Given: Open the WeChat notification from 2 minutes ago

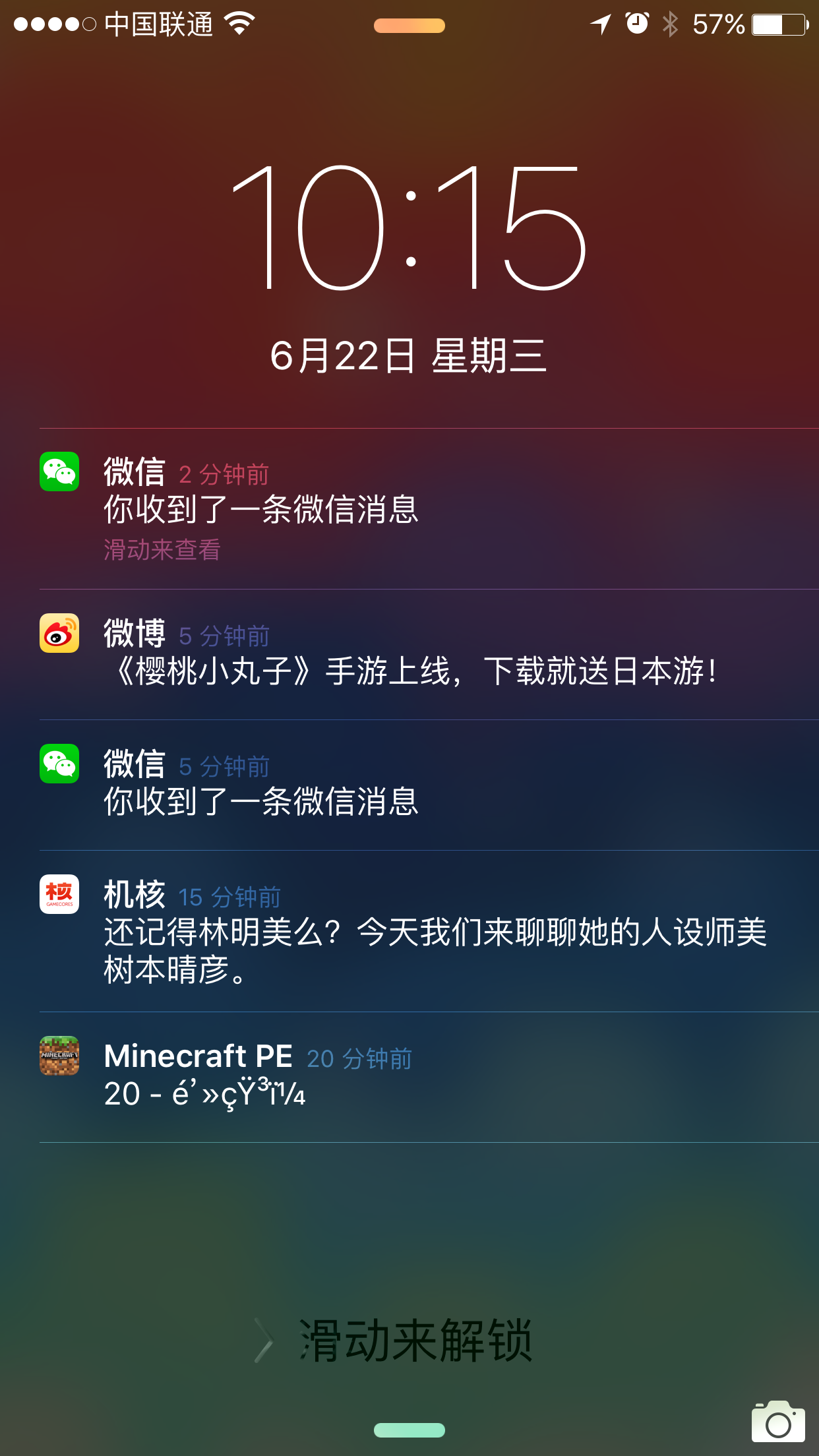Looking at the screenshot, I should pyautogui.click(x=409, y=509).
